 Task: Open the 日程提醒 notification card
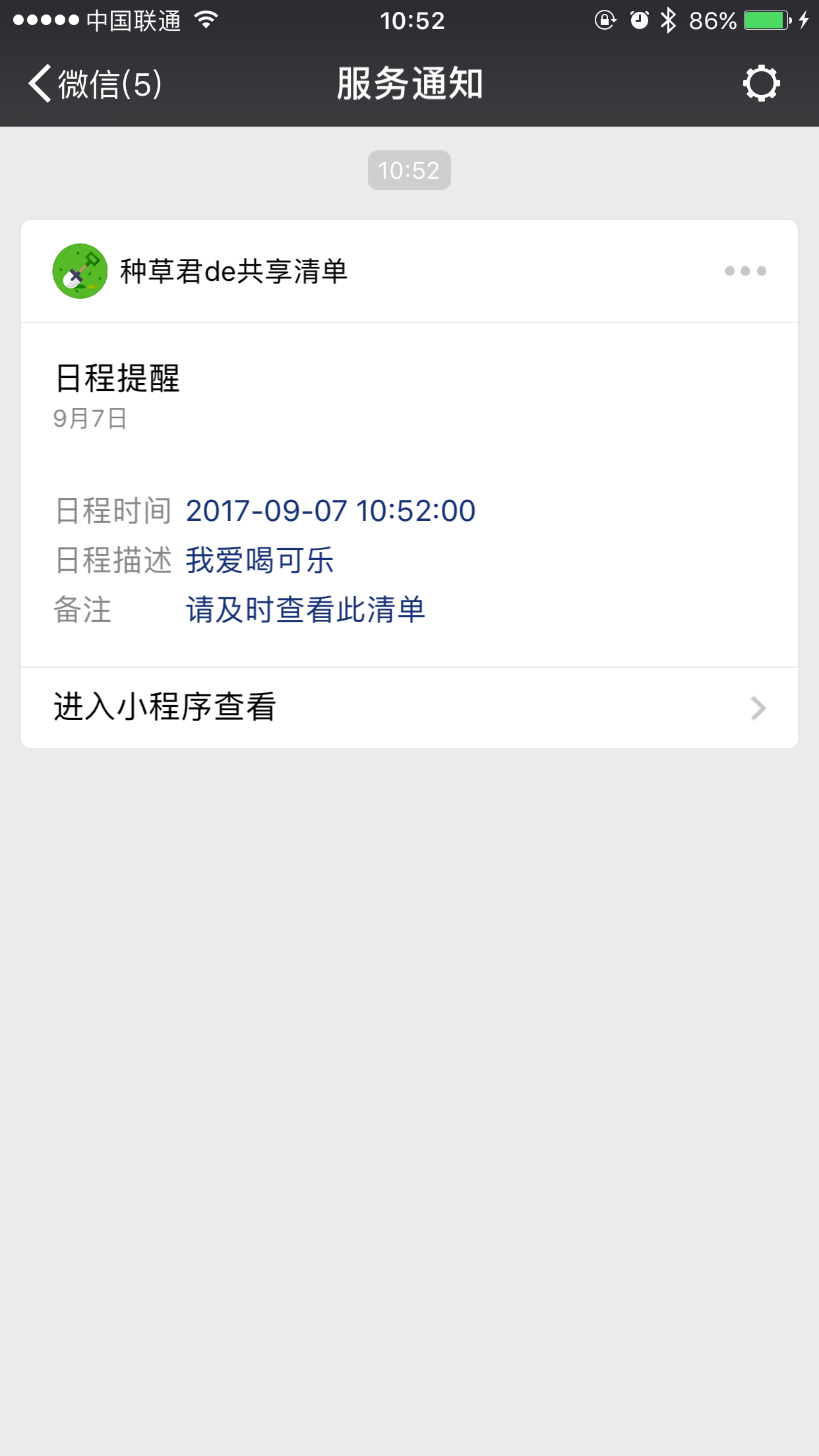click(409, 495)
